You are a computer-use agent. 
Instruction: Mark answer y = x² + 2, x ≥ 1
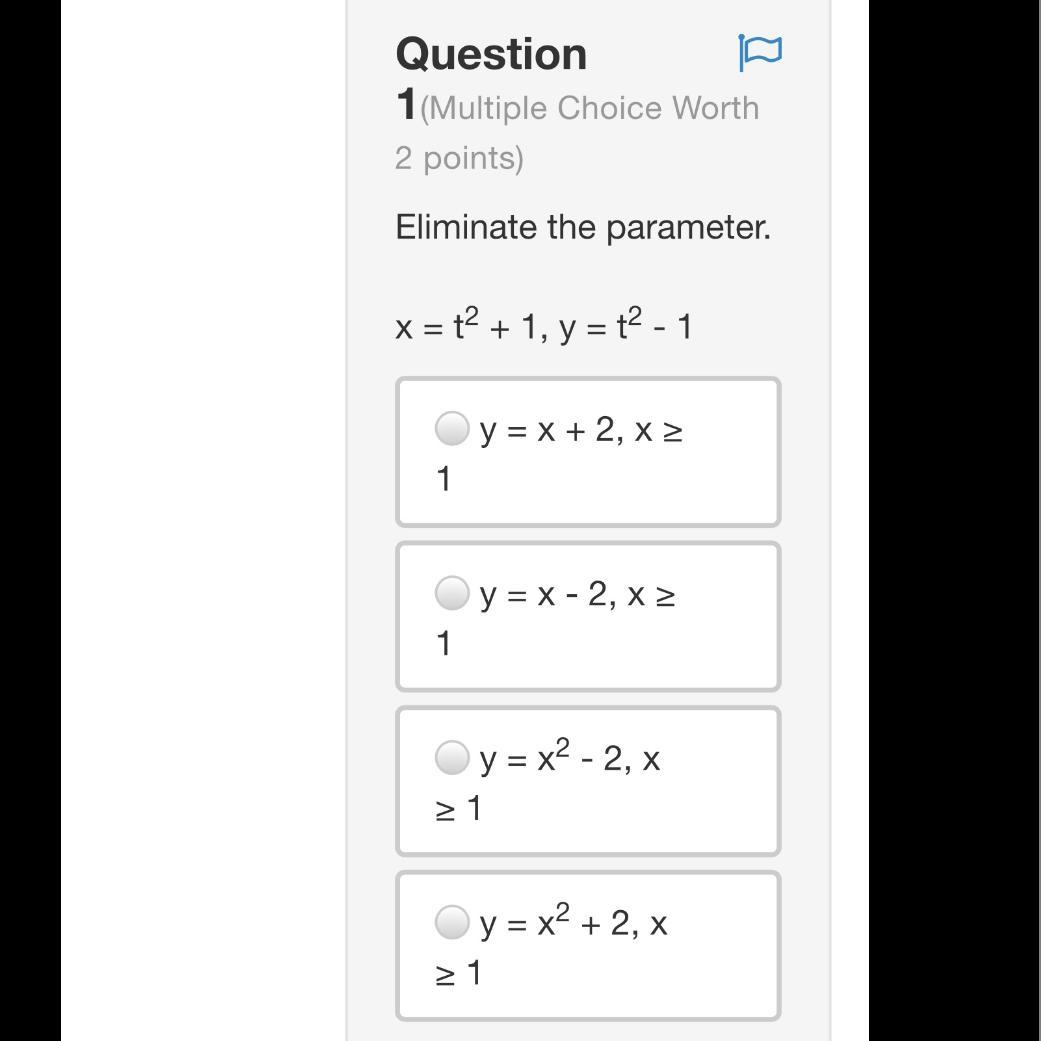pos(452,921)
